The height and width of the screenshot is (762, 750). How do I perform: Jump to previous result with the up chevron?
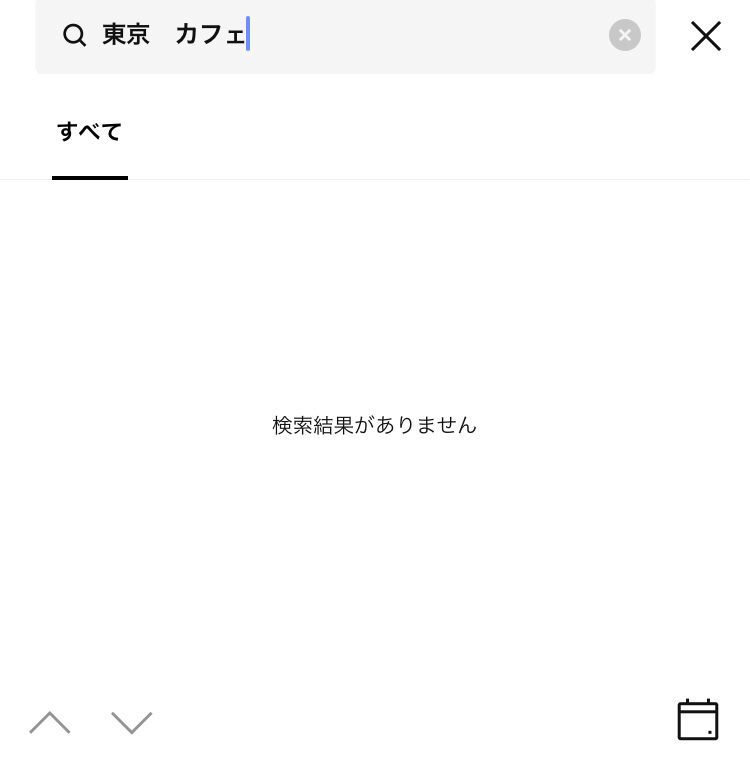(49, 722)
